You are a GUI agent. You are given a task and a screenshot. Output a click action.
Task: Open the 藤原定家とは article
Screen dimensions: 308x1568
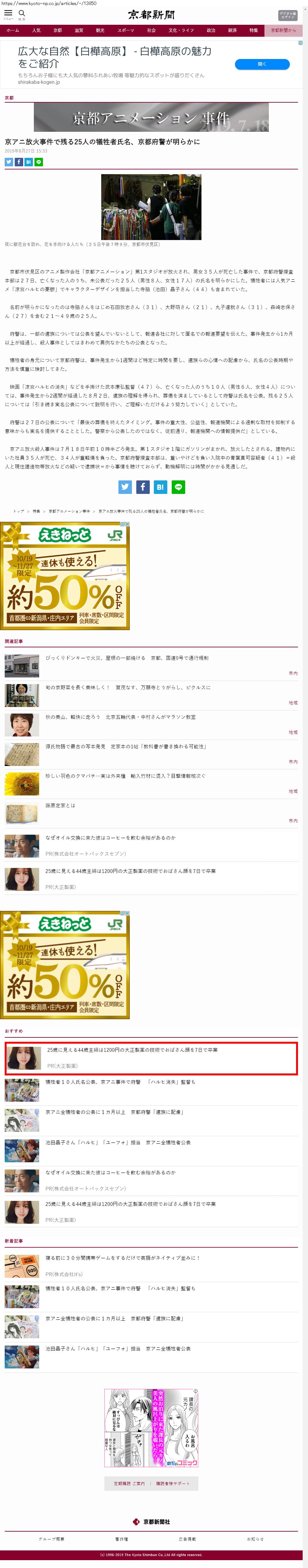[x=61, y=805]
